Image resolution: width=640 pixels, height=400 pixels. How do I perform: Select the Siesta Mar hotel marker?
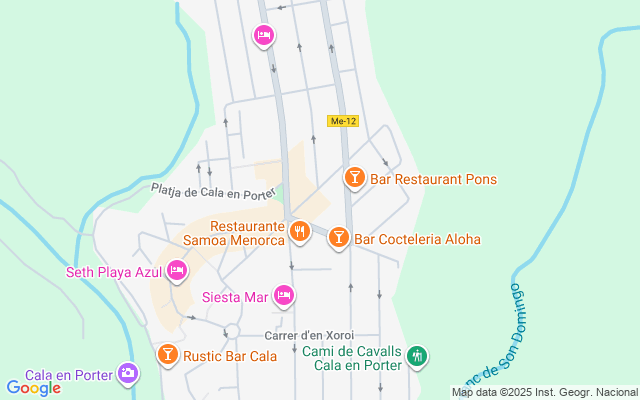pyautogui.click(x=284, y=295)
